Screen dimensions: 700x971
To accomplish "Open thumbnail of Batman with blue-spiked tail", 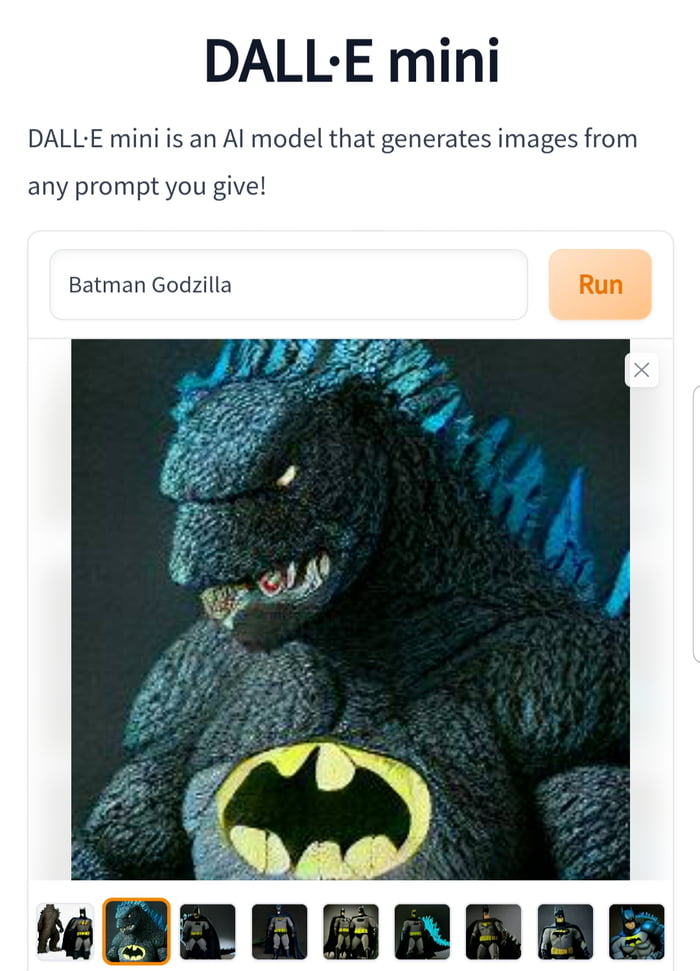I will point(422,931).
